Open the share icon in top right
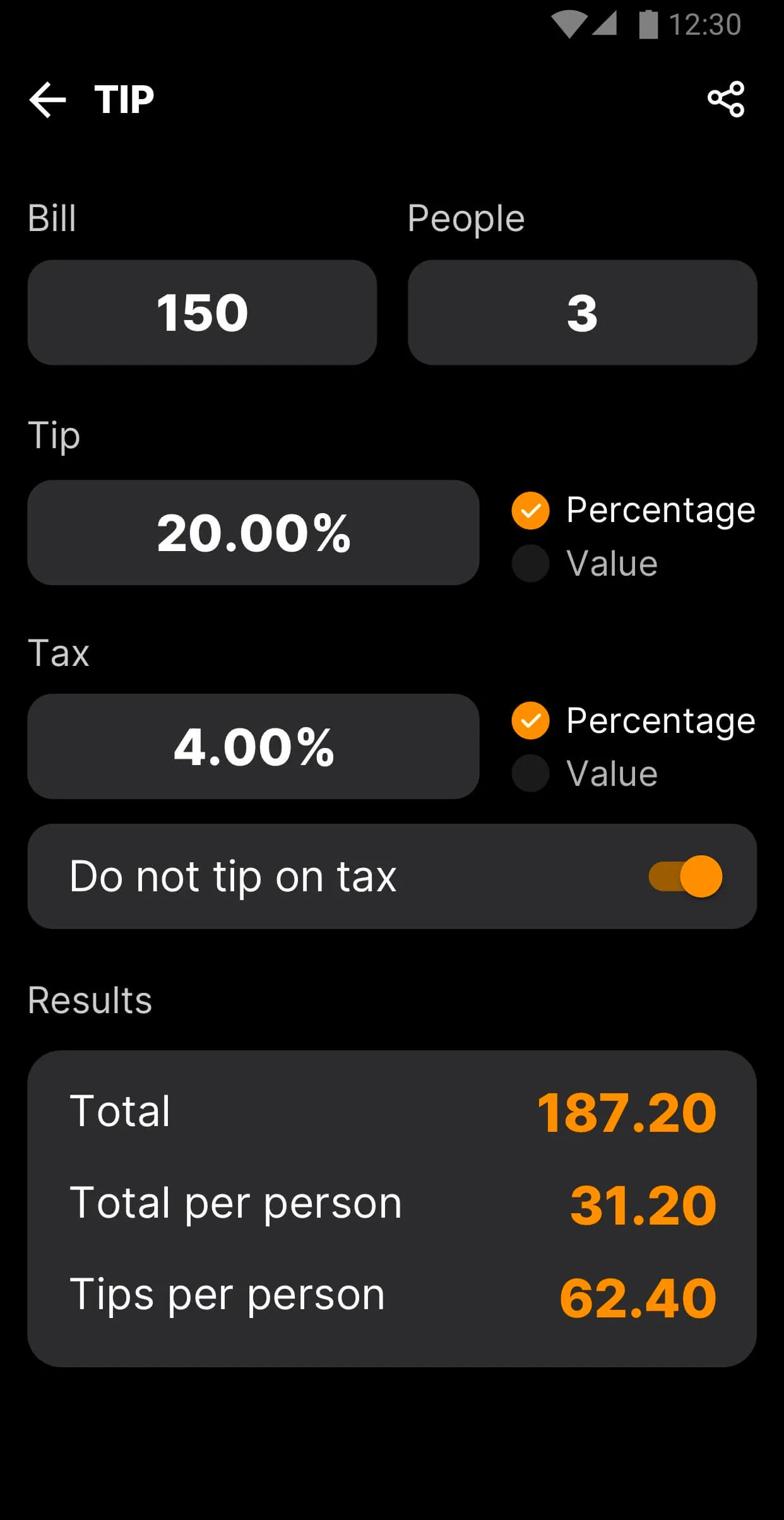 click(727, 98)
